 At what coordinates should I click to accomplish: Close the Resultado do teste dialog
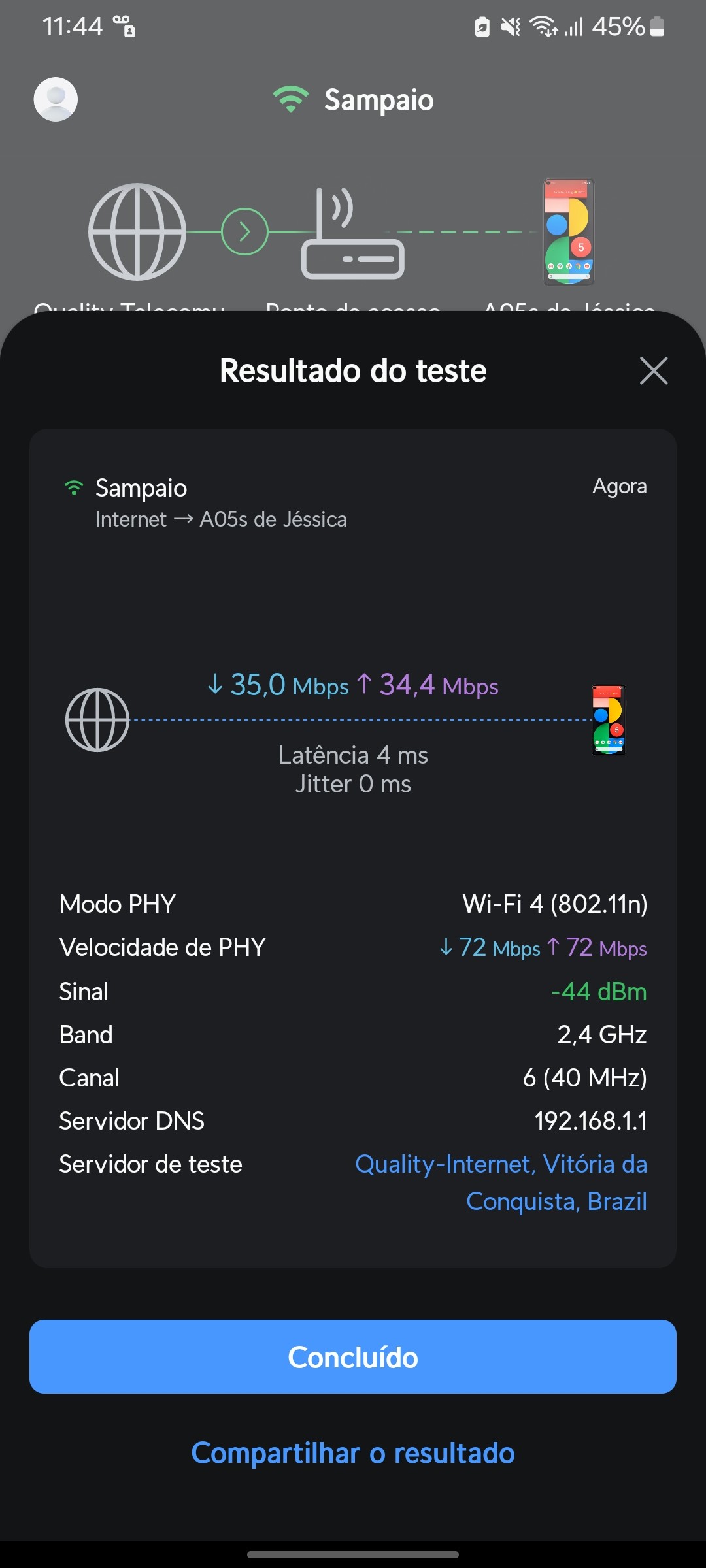pos(653,370)
